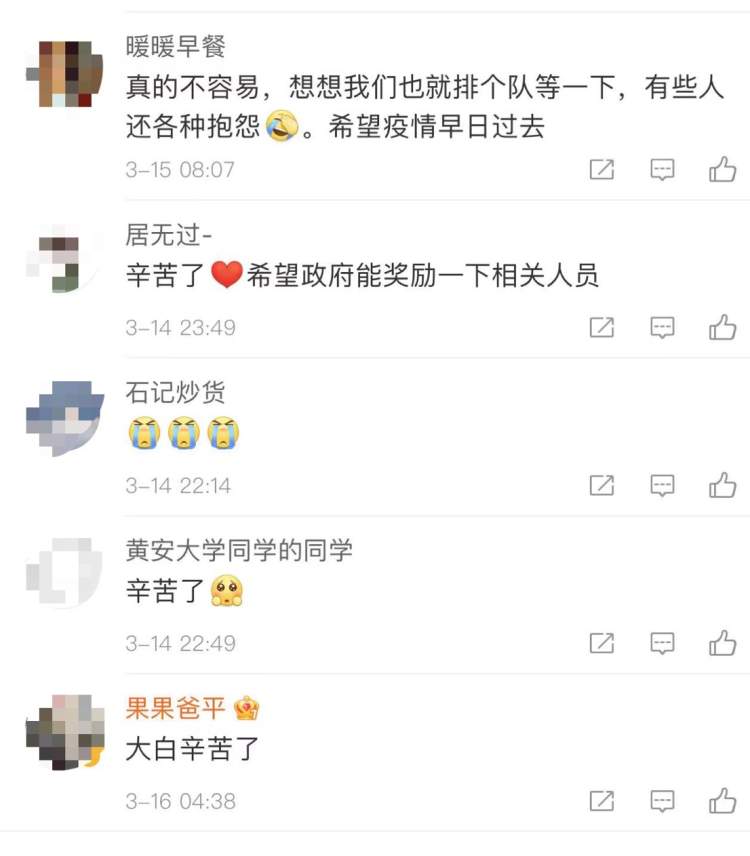Open 居无过-'s profile avatar

tap(64, 260)
